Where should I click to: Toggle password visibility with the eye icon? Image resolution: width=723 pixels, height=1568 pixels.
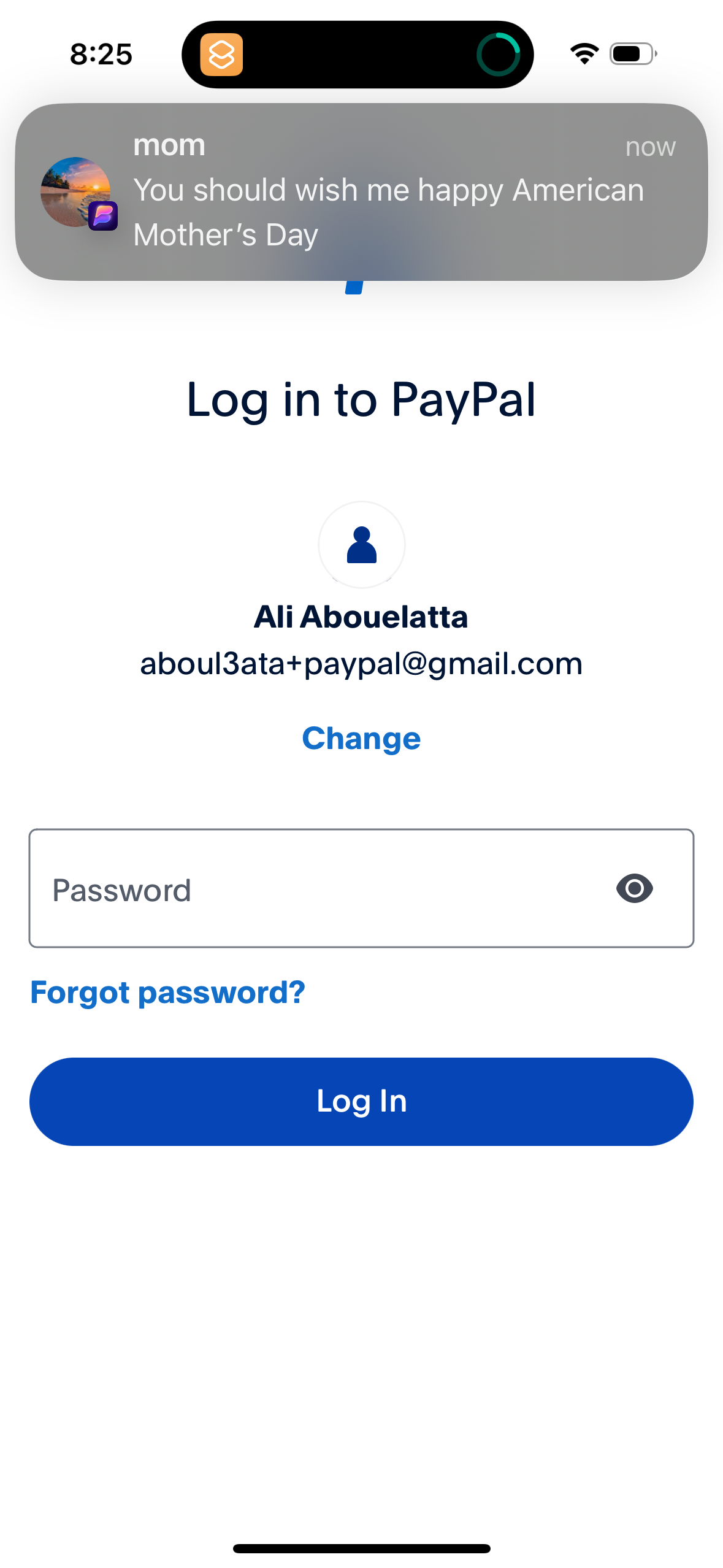point(634,889)
